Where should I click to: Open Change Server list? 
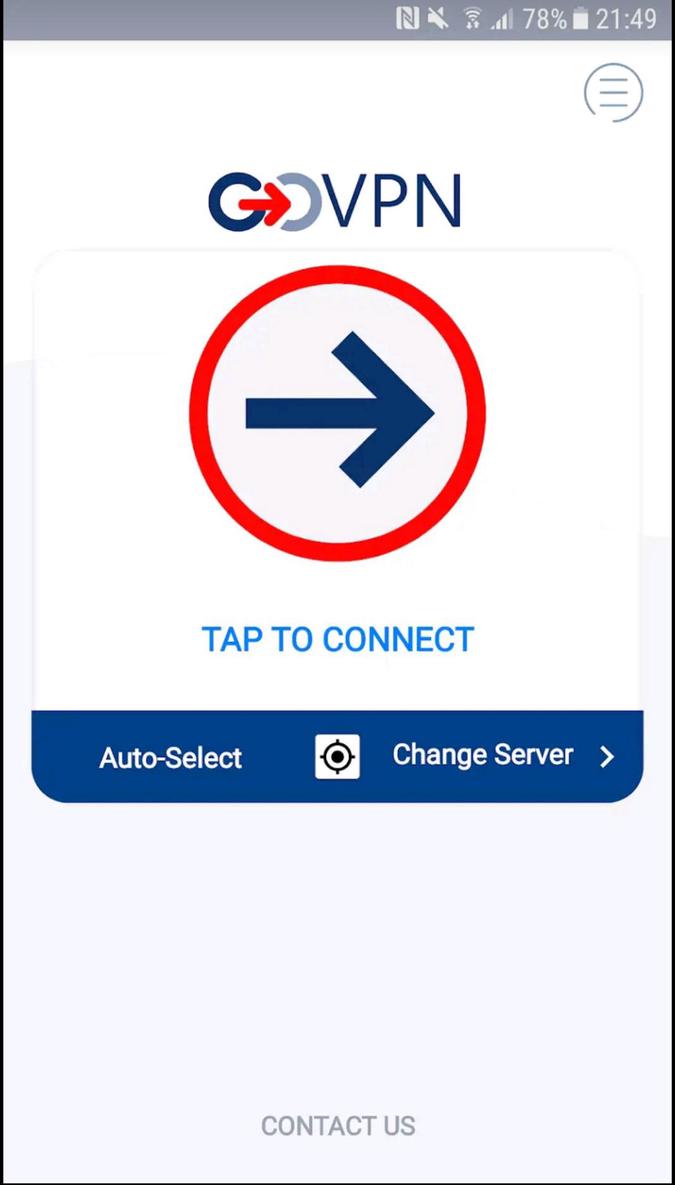coord(500,756)
